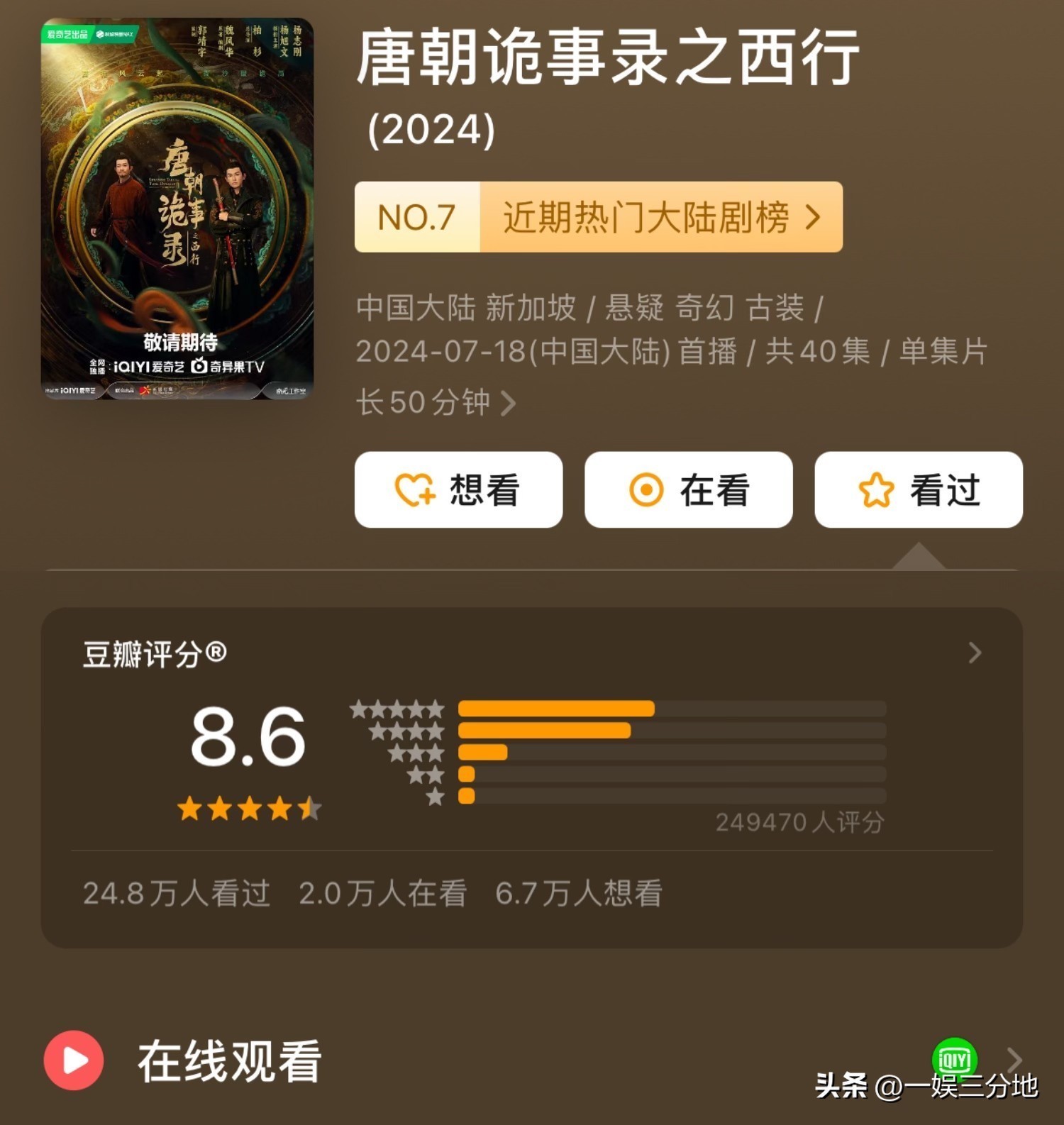
Task: Open the drama poster image
Action: coord(177,209)
